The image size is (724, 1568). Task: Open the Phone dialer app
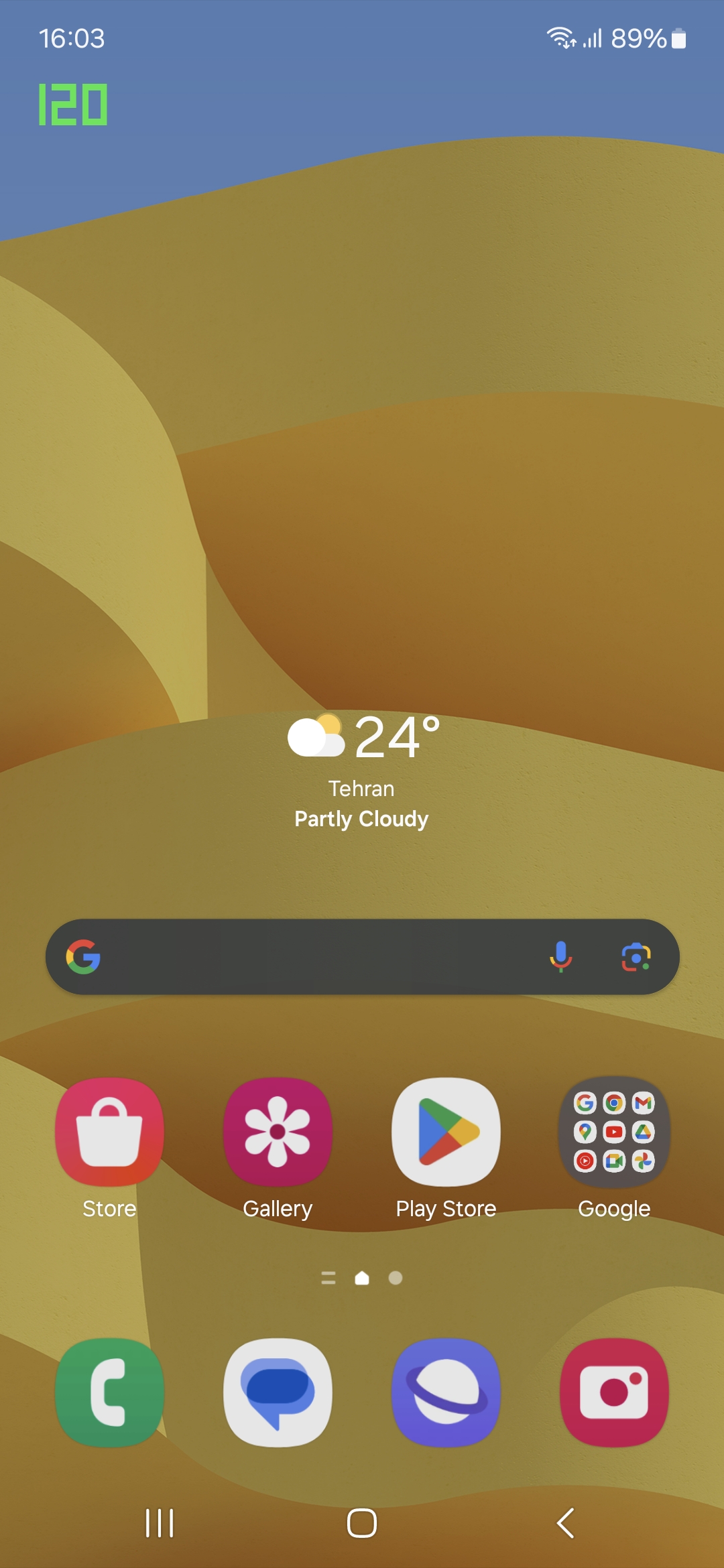tap(109, 1392)
